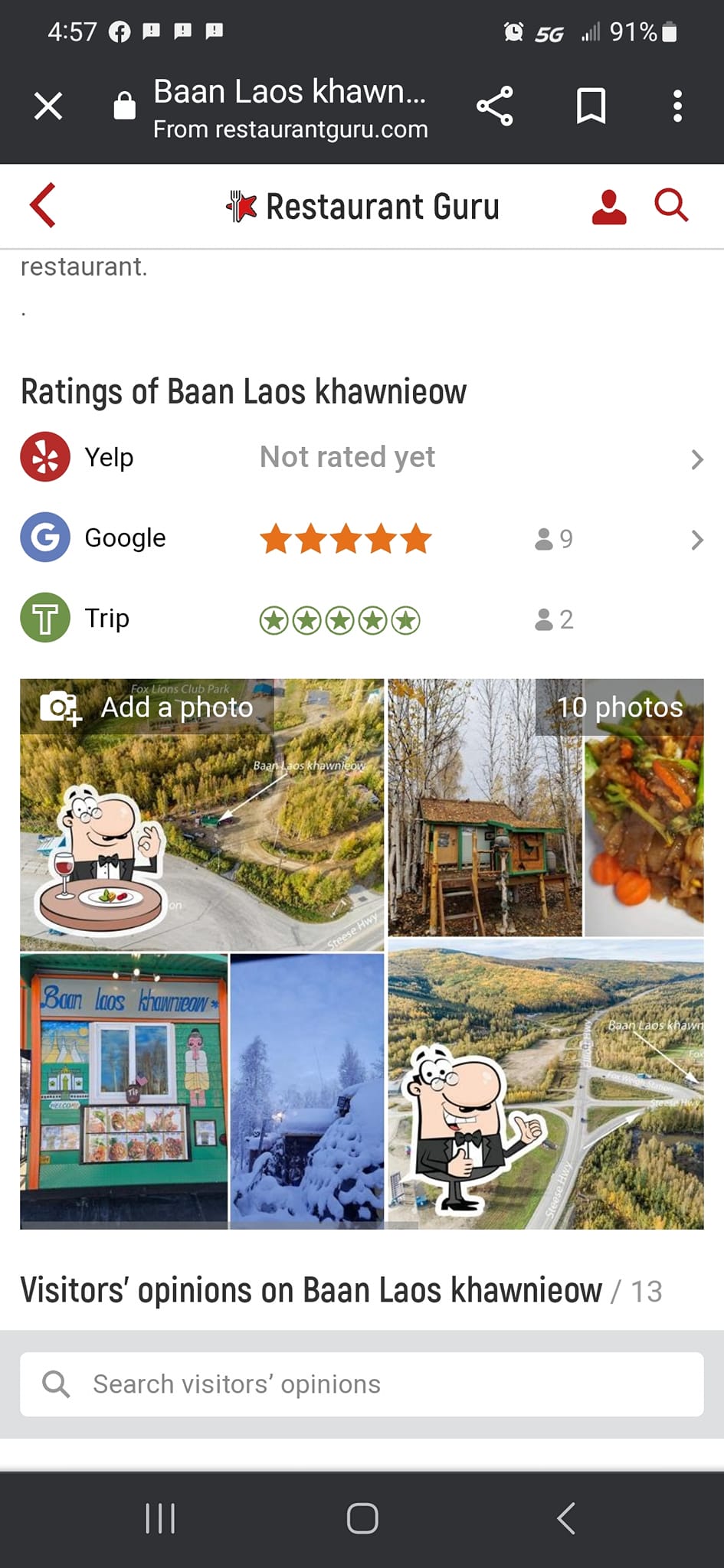Tap the Search visitors' opinions field

point(362,1384)
